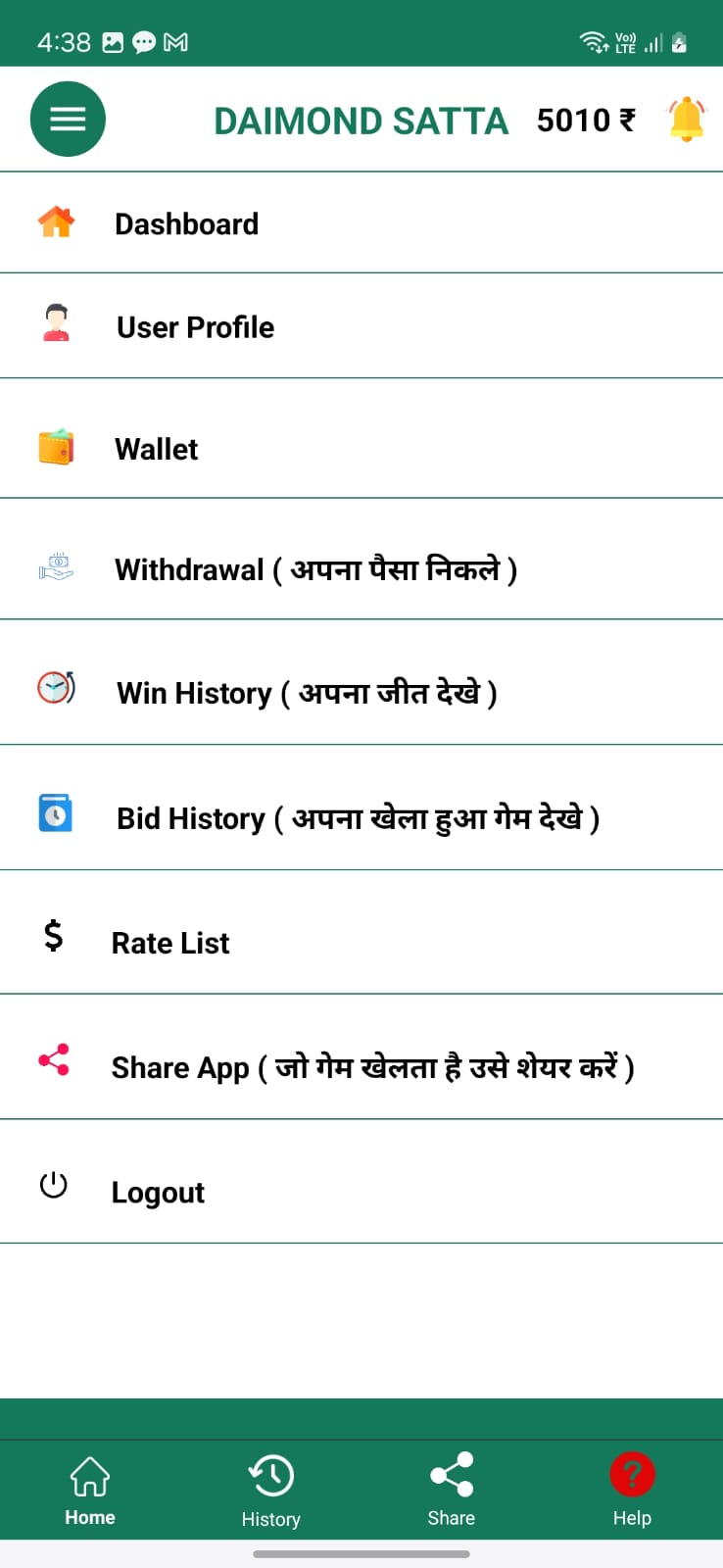This screenshot has width=723, height=1568.
Task: Select the Withdrawal option
Action: coord(315,569)
